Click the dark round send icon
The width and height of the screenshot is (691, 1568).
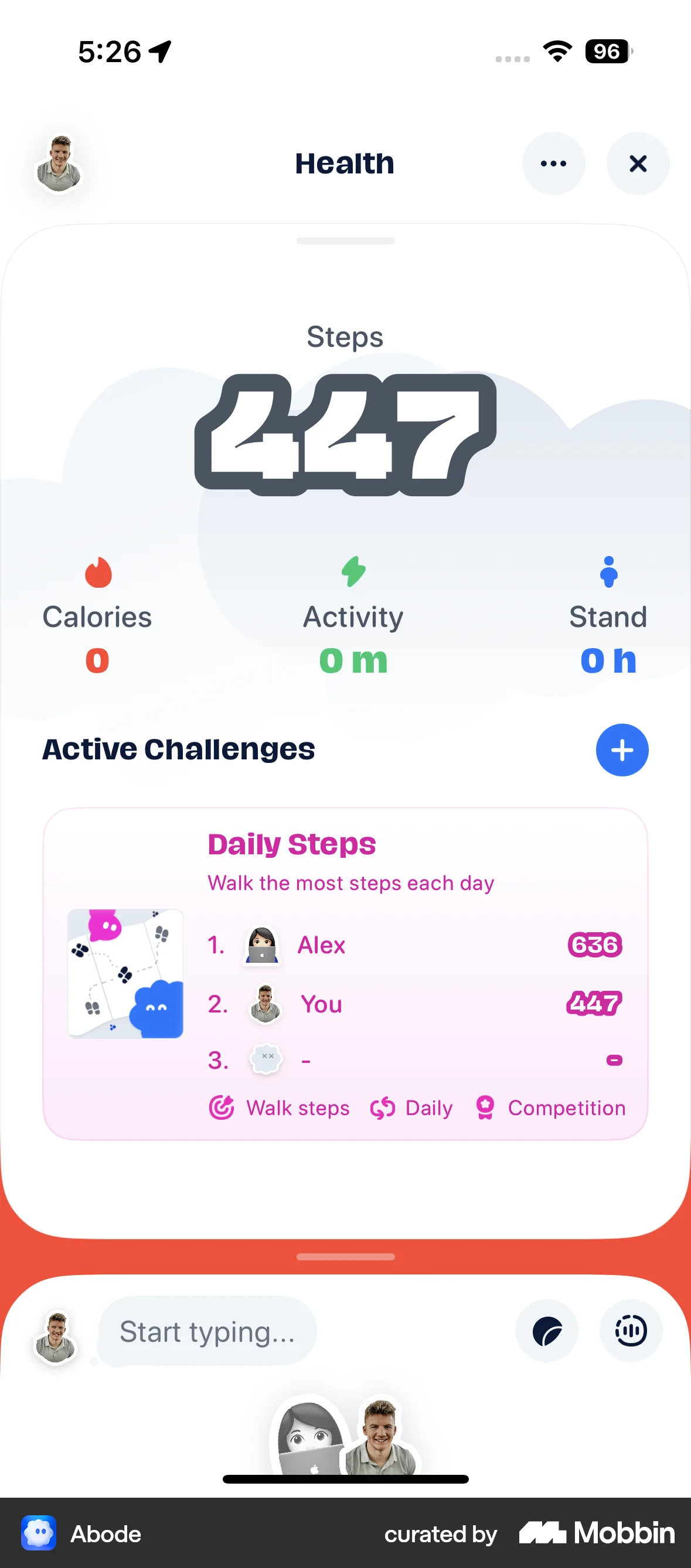546,1332
